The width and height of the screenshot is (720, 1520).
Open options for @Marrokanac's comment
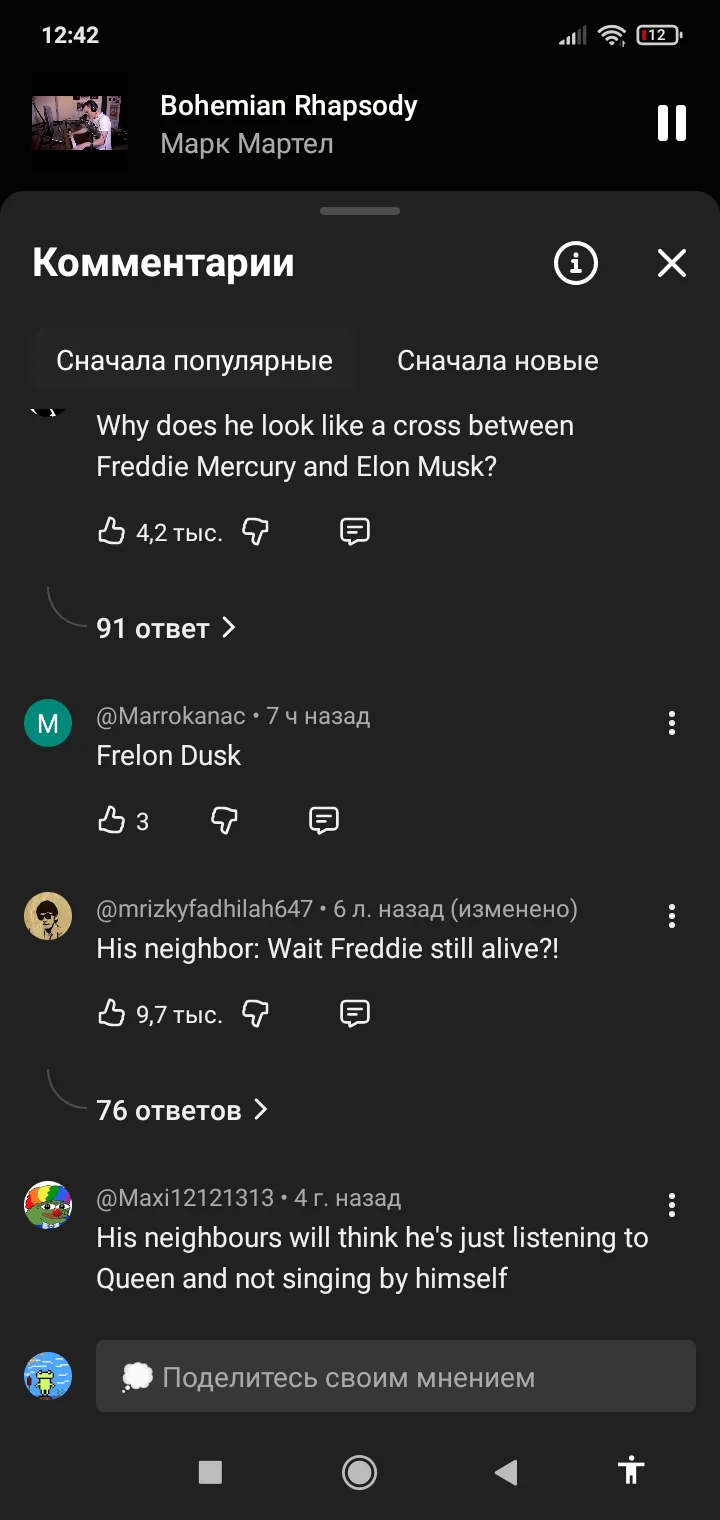pyautogui.click(x=671, y=723)
